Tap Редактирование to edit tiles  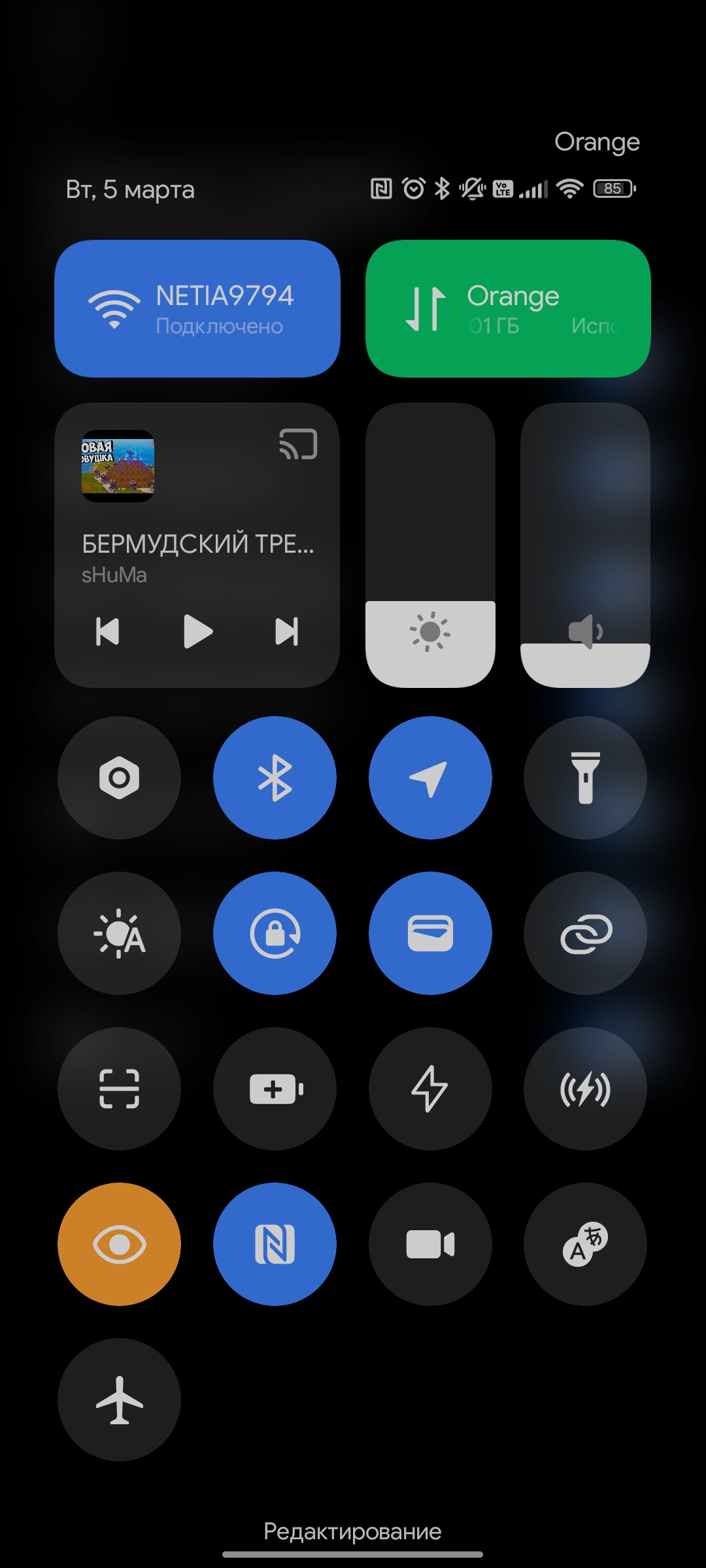point(352,1531)
